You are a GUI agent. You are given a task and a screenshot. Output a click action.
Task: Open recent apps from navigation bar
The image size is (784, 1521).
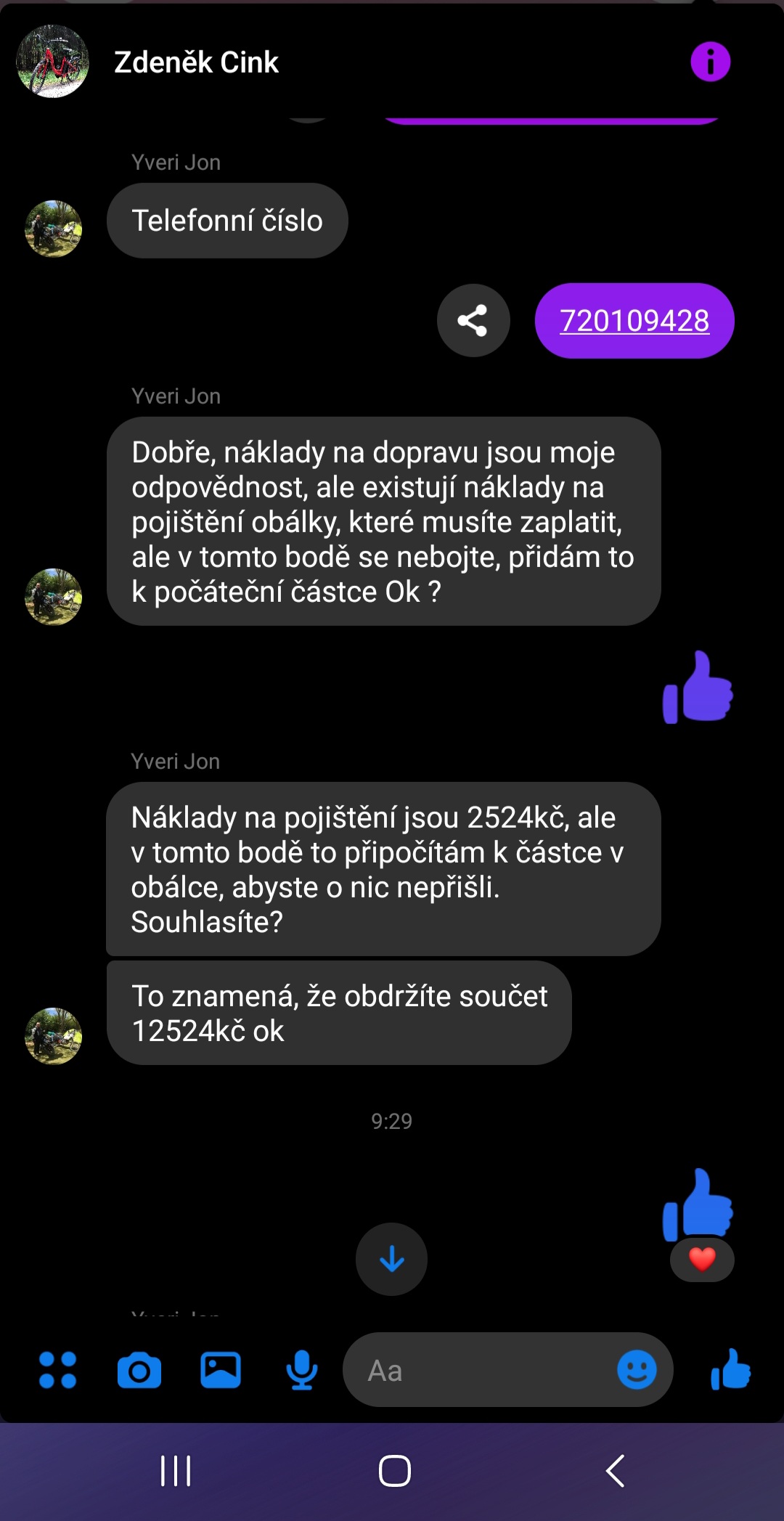click(x=176, y=1471)
